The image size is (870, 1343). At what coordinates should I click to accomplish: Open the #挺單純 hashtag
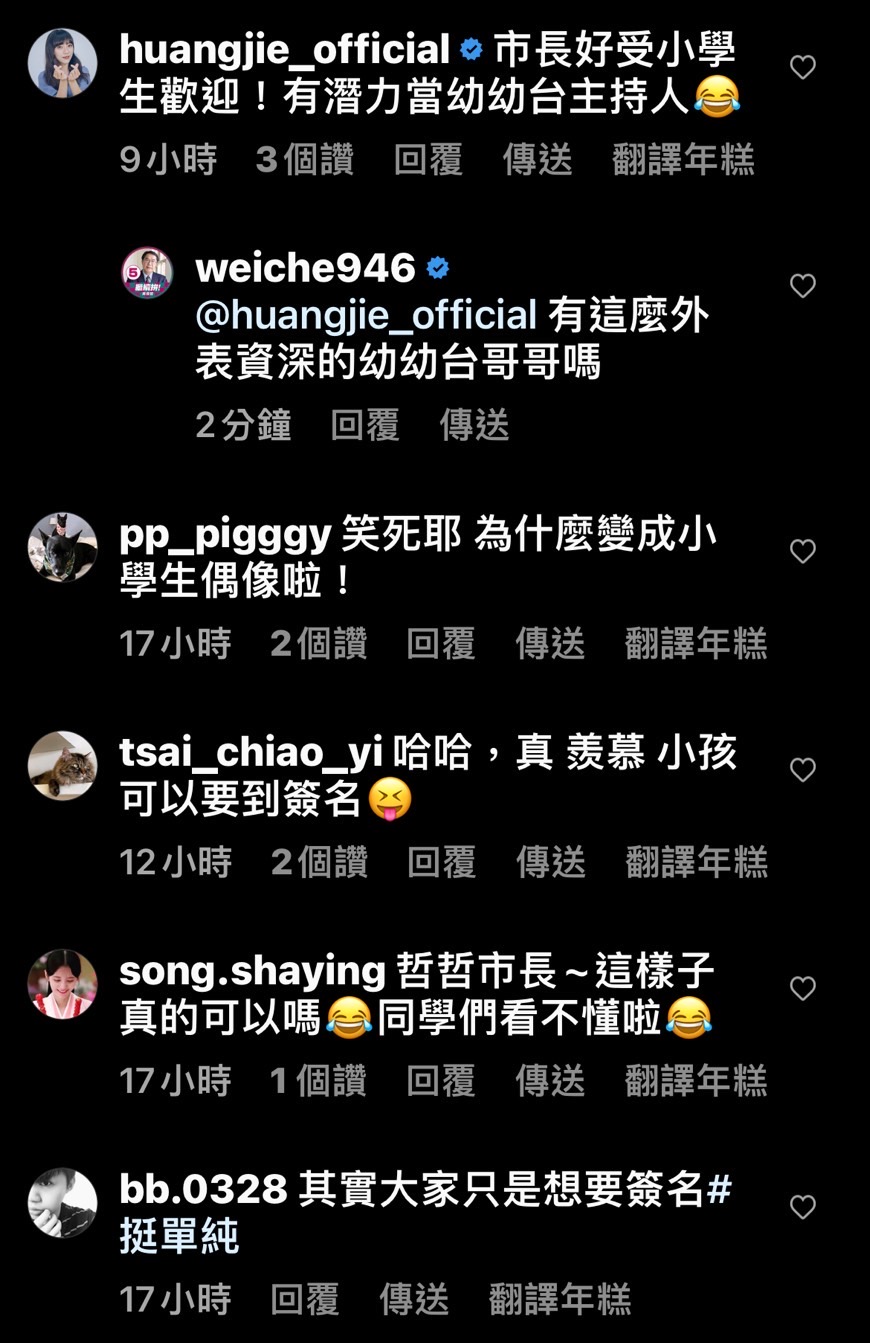(x=180, y=1237)
